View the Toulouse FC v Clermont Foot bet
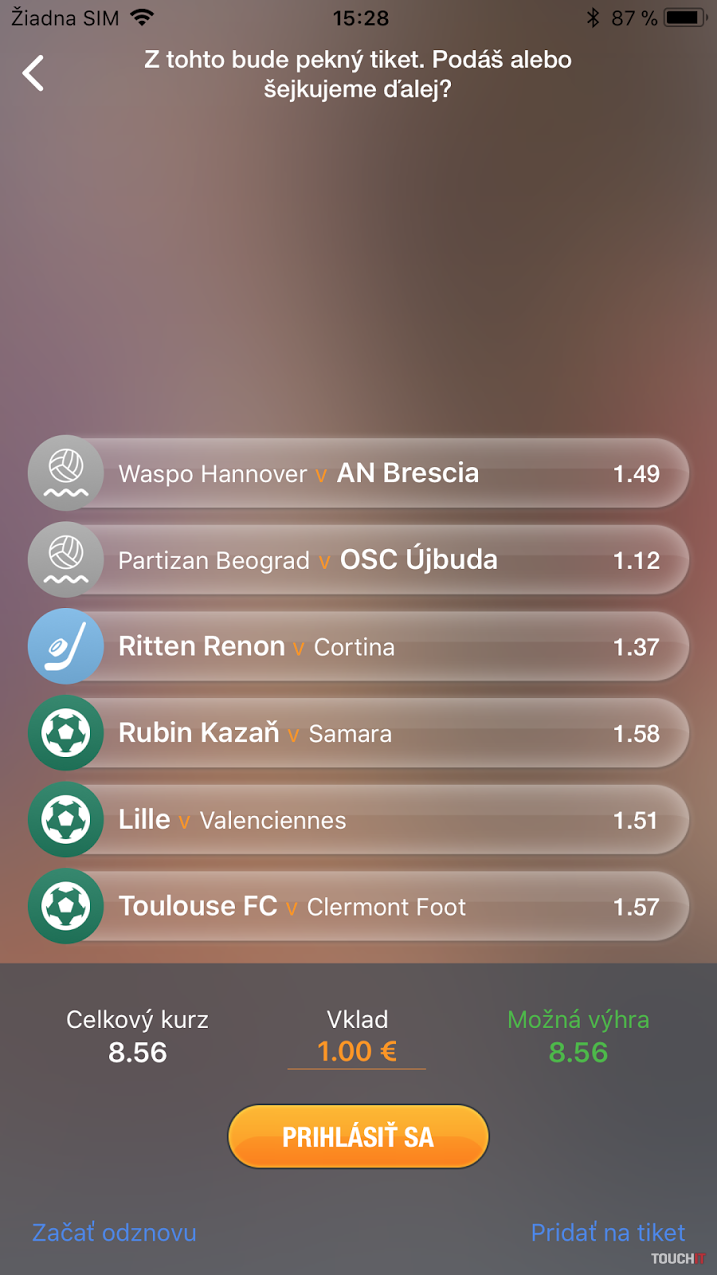The width and height of the screenshot is (717, 1275). 360,907
